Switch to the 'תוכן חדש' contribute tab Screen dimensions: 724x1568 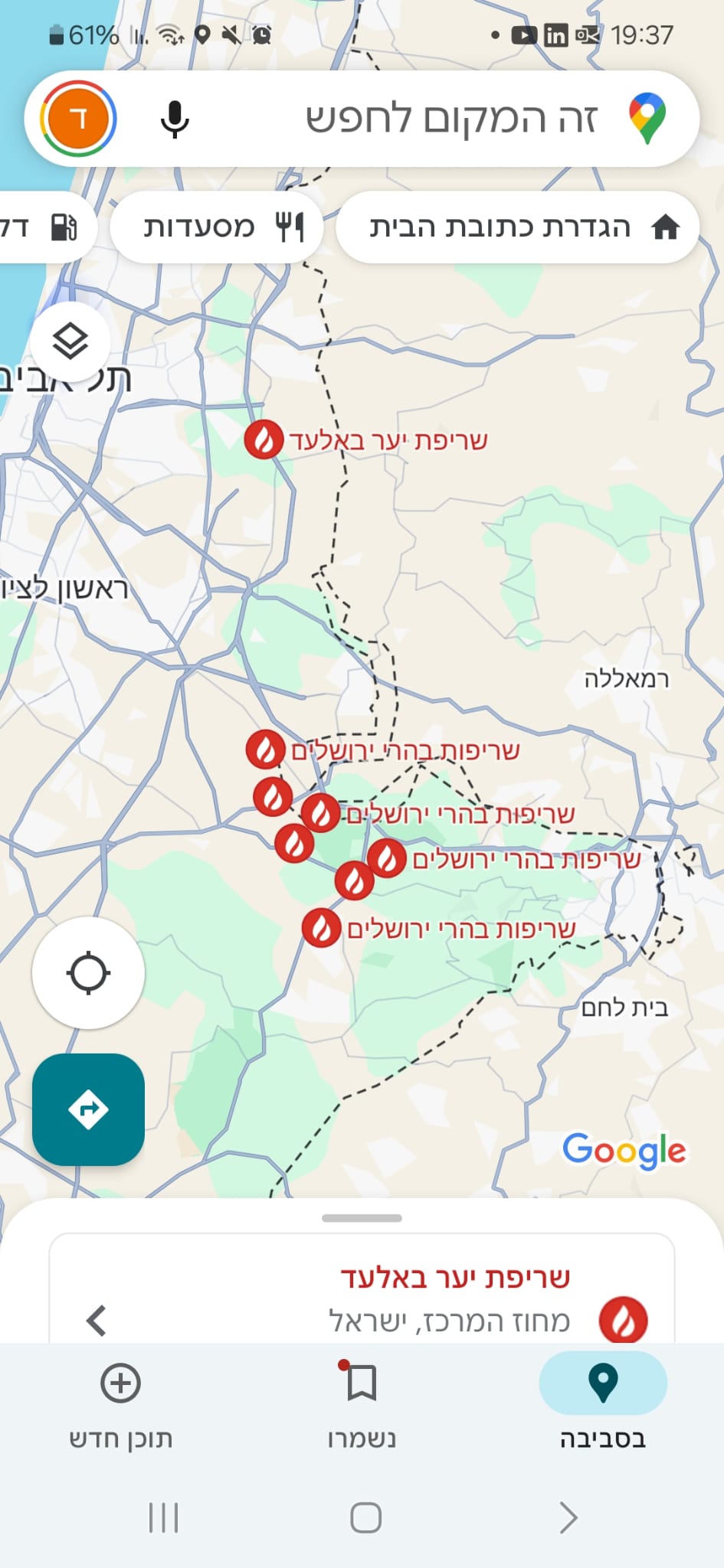[x=121, y=1400]
